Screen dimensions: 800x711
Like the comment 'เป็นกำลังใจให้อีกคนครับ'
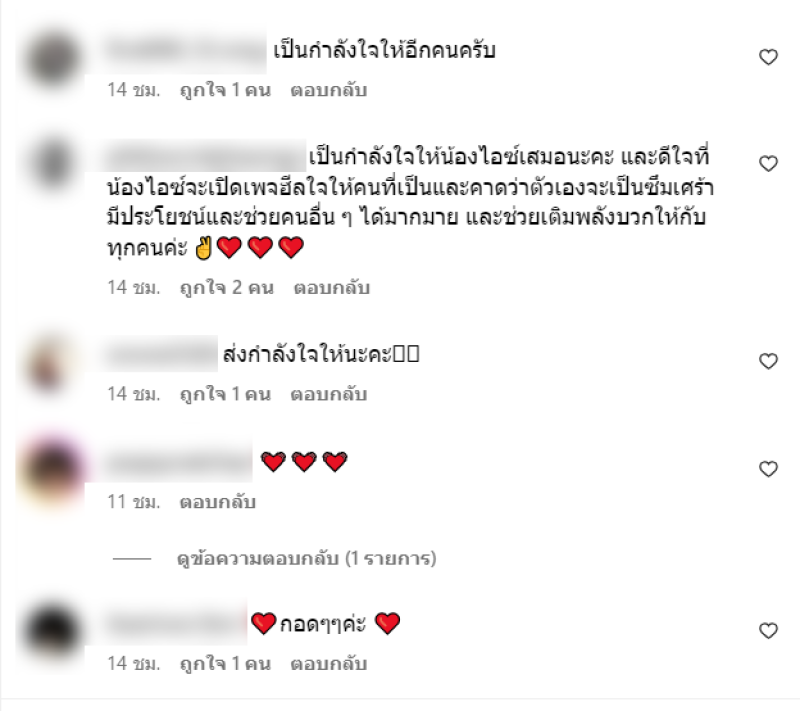click(768, 58)
